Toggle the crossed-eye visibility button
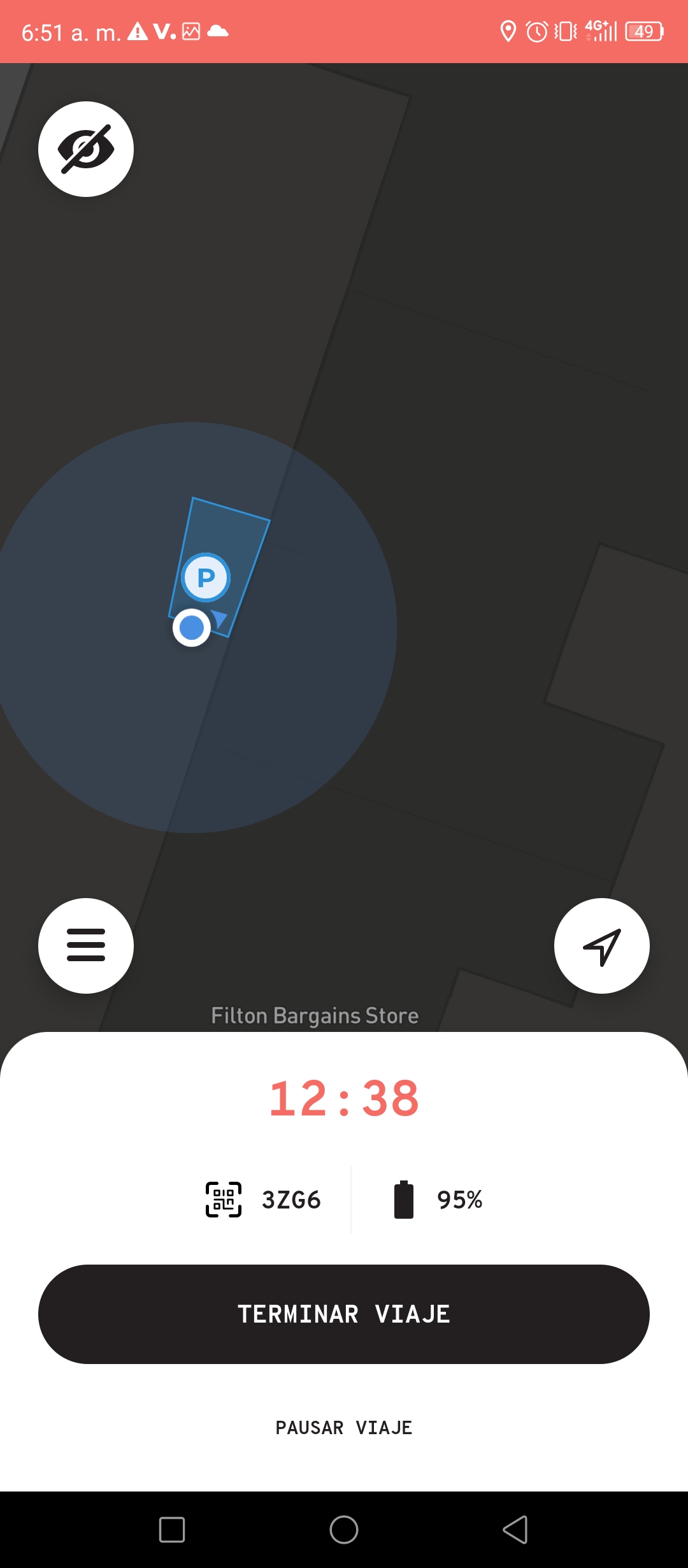Screen dimensions: 688x1568 pos(86,149)
